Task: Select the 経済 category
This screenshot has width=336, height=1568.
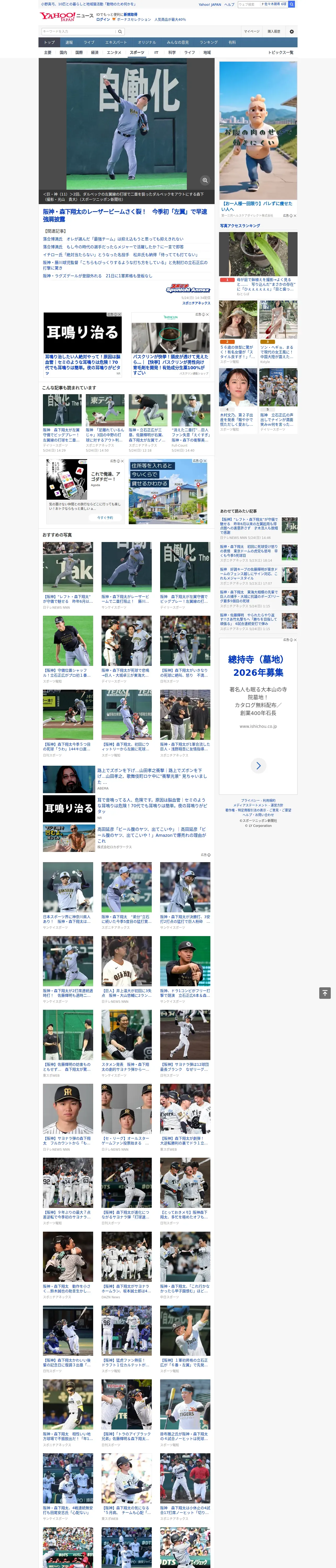Action: tap(94, 52)
